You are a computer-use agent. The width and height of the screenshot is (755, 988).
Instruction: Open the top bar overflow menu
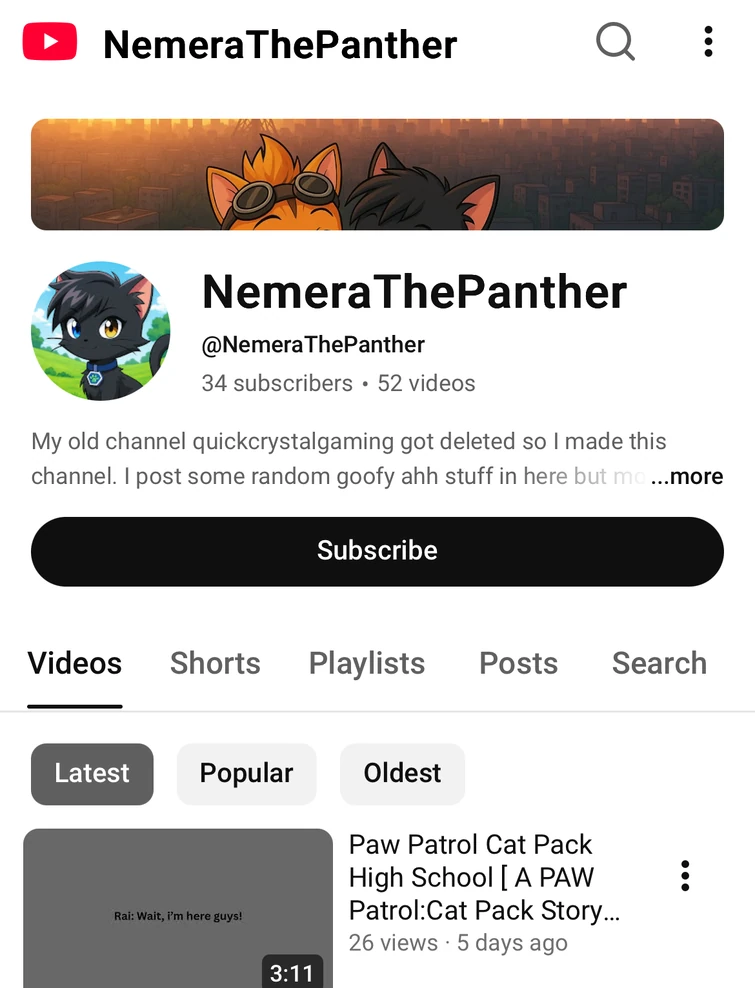pos(708,42)
